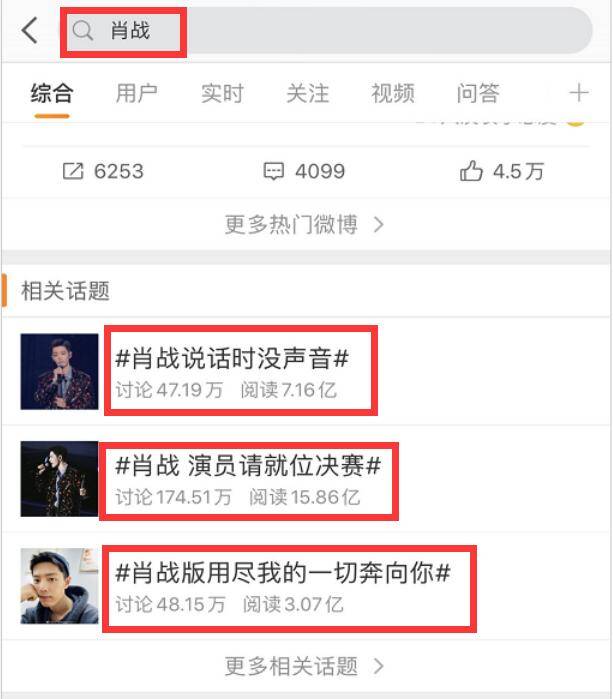Tap the search box containing 肖战
Image resolution: width=613 pixels, height=699 pixels.
point(300,31)
